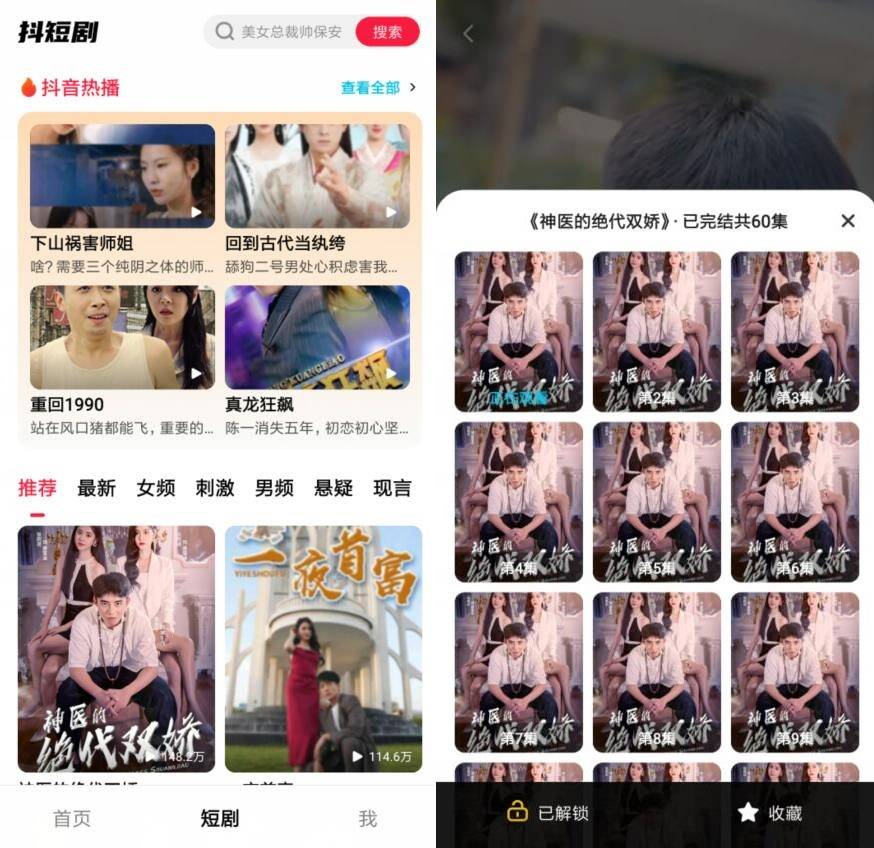Play episode 第2集

click(656, 331)
